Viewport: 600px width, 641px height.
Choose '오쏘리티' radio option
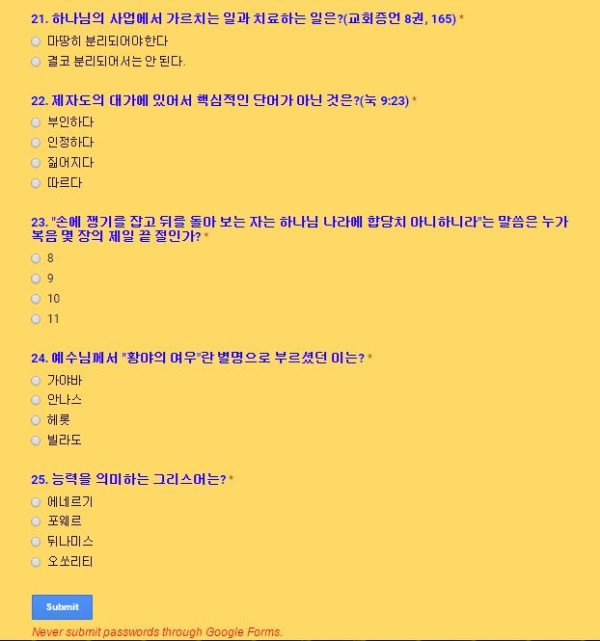click(x=36, y=562)
